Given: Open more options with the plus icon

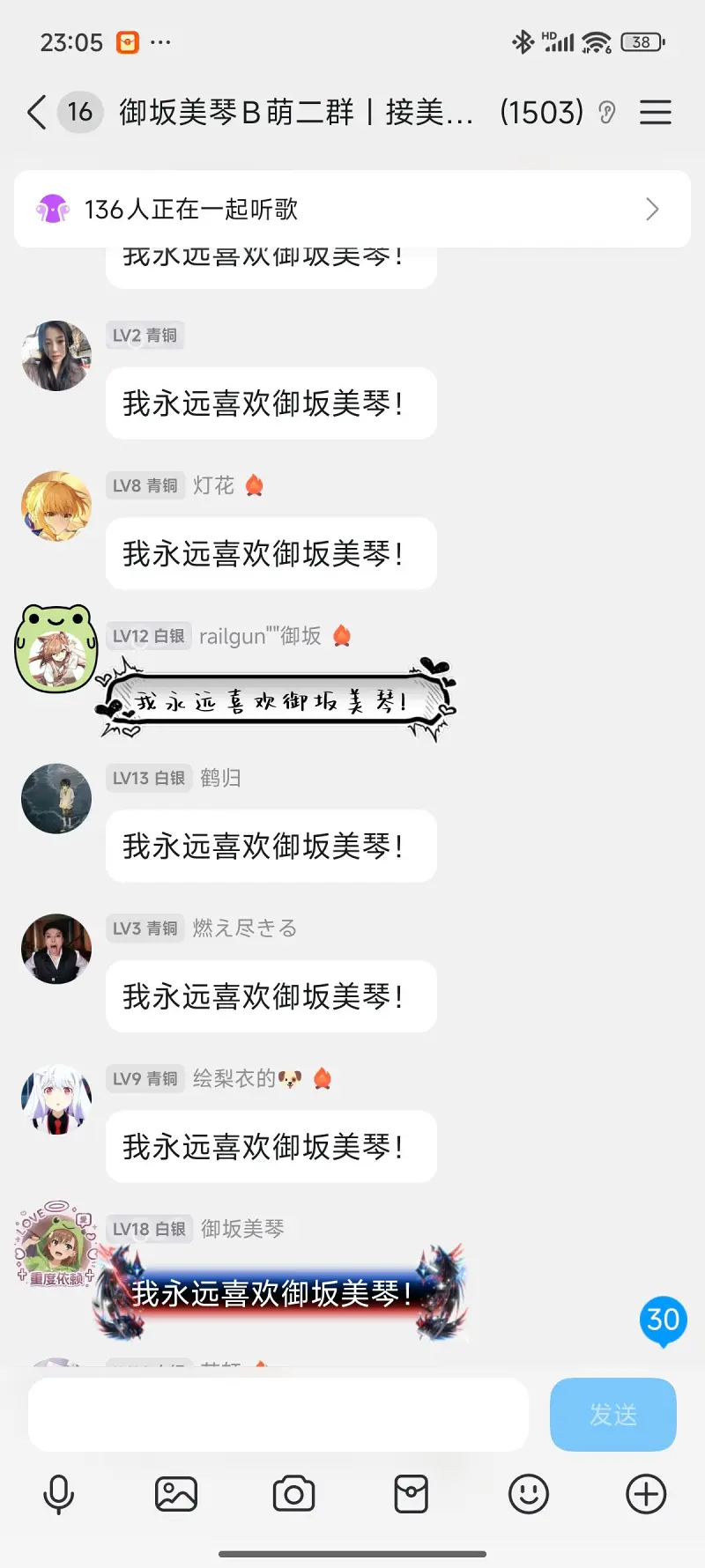Looking at the screenshot, I should pyautogui.click(x=646, y=1495).
